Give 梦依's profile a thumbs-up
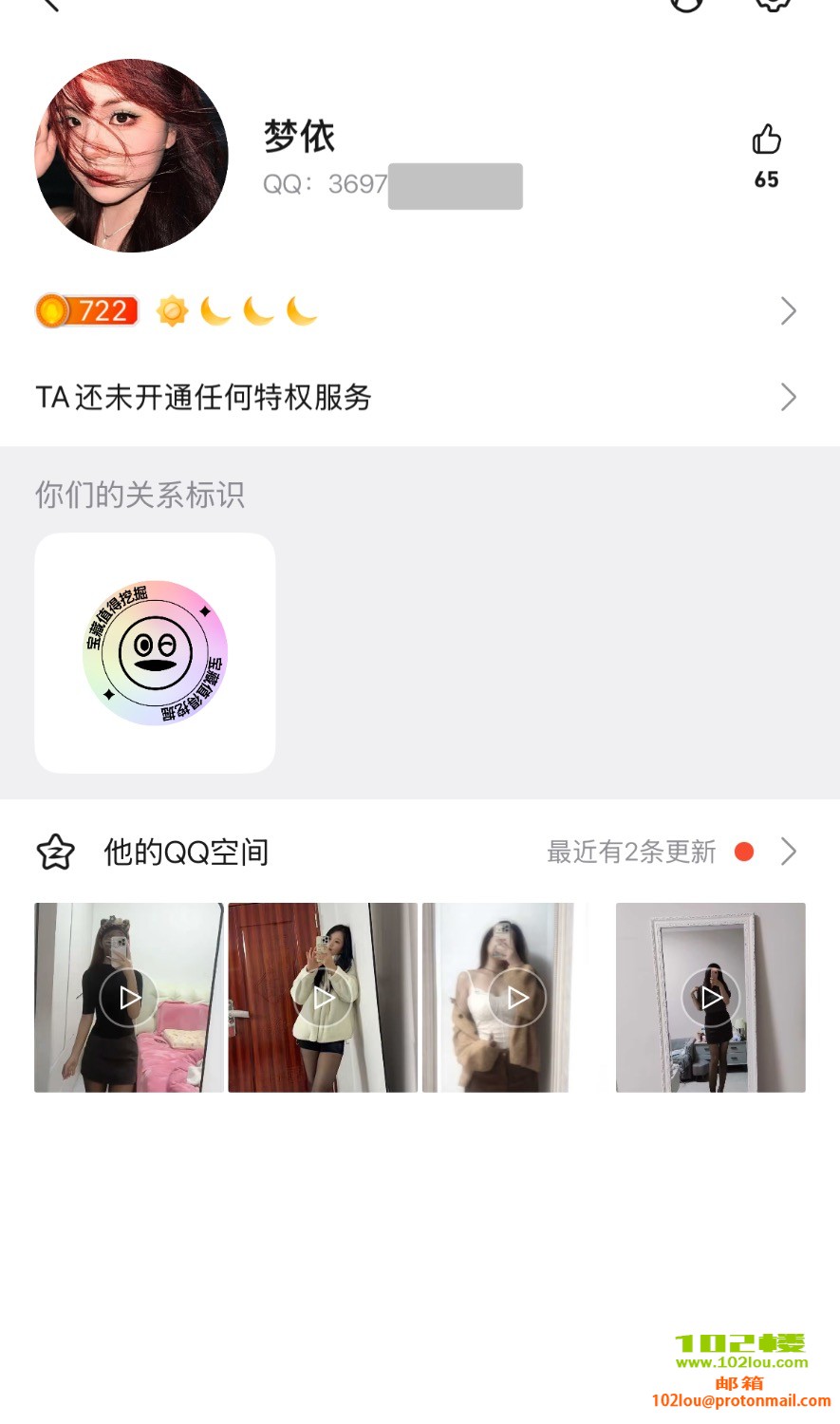840x1424 pixels. (x=766, y=141)
